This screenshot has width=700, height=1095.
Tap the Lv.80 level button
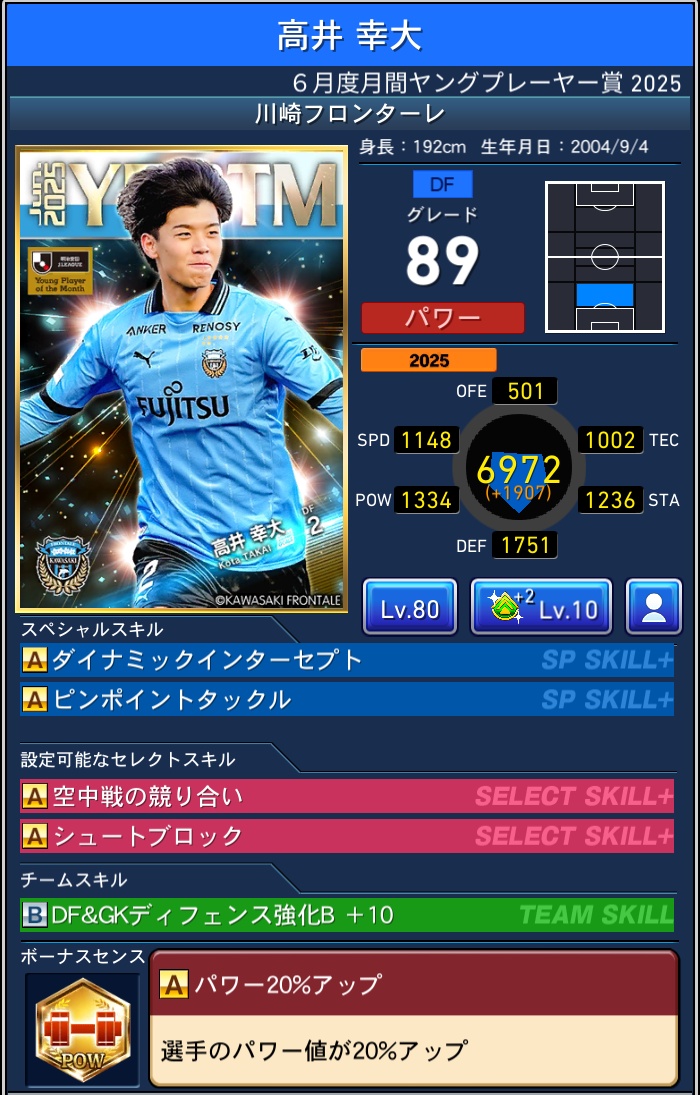click(x=409, y=607)
